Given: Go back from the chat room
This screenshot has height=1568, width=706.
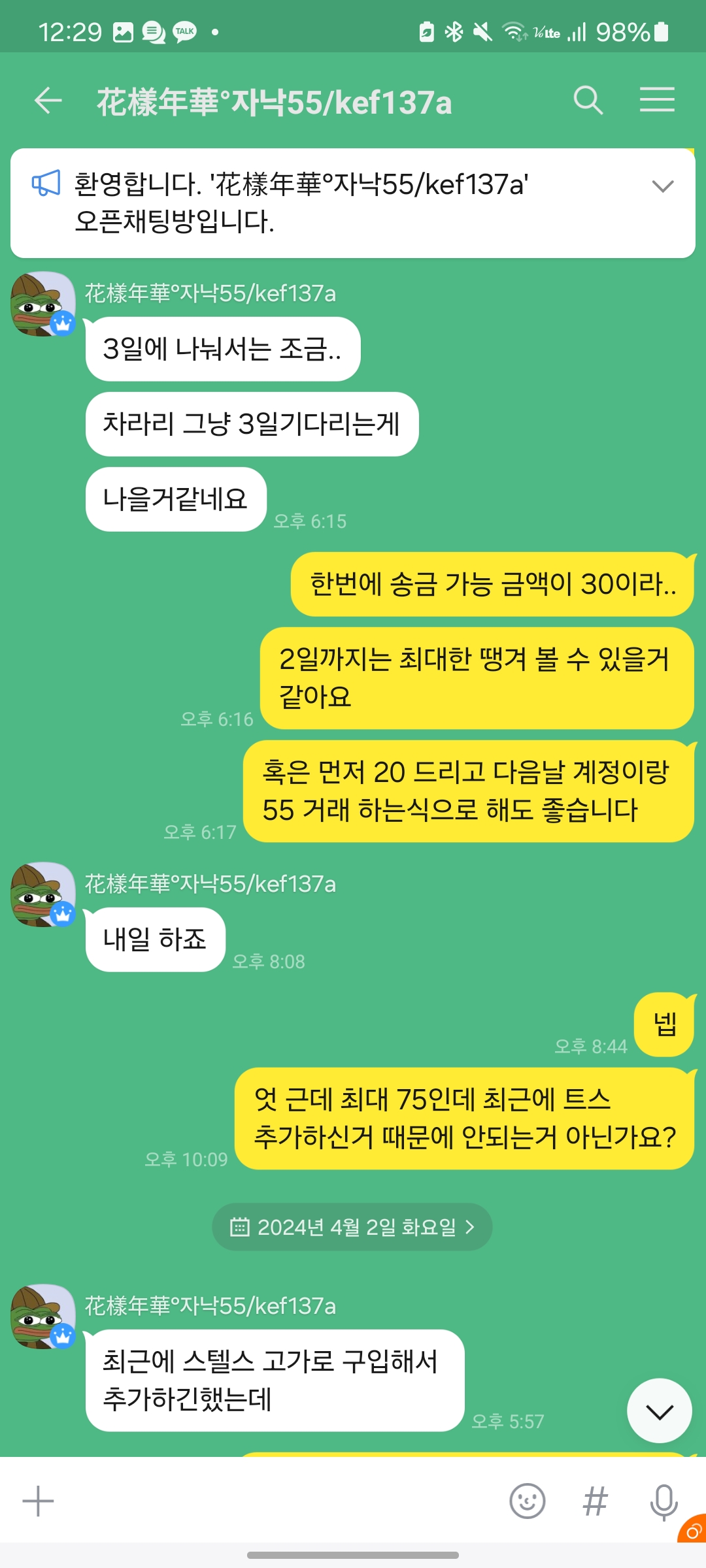Looking at the screenshot, I should pos(48,101).
